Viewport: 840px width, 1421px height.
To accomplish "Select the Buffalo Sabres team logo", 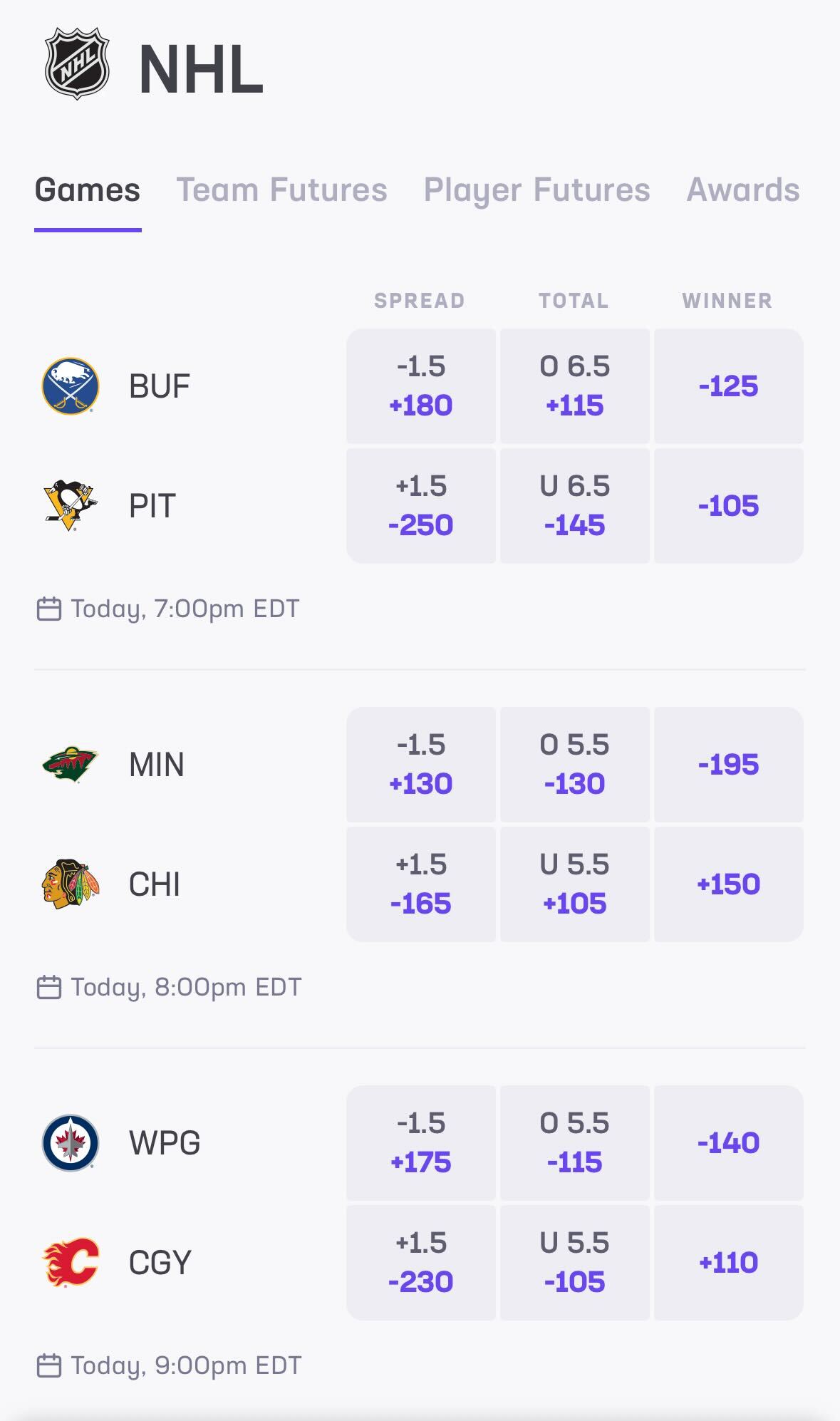I will tap(70, 386).
